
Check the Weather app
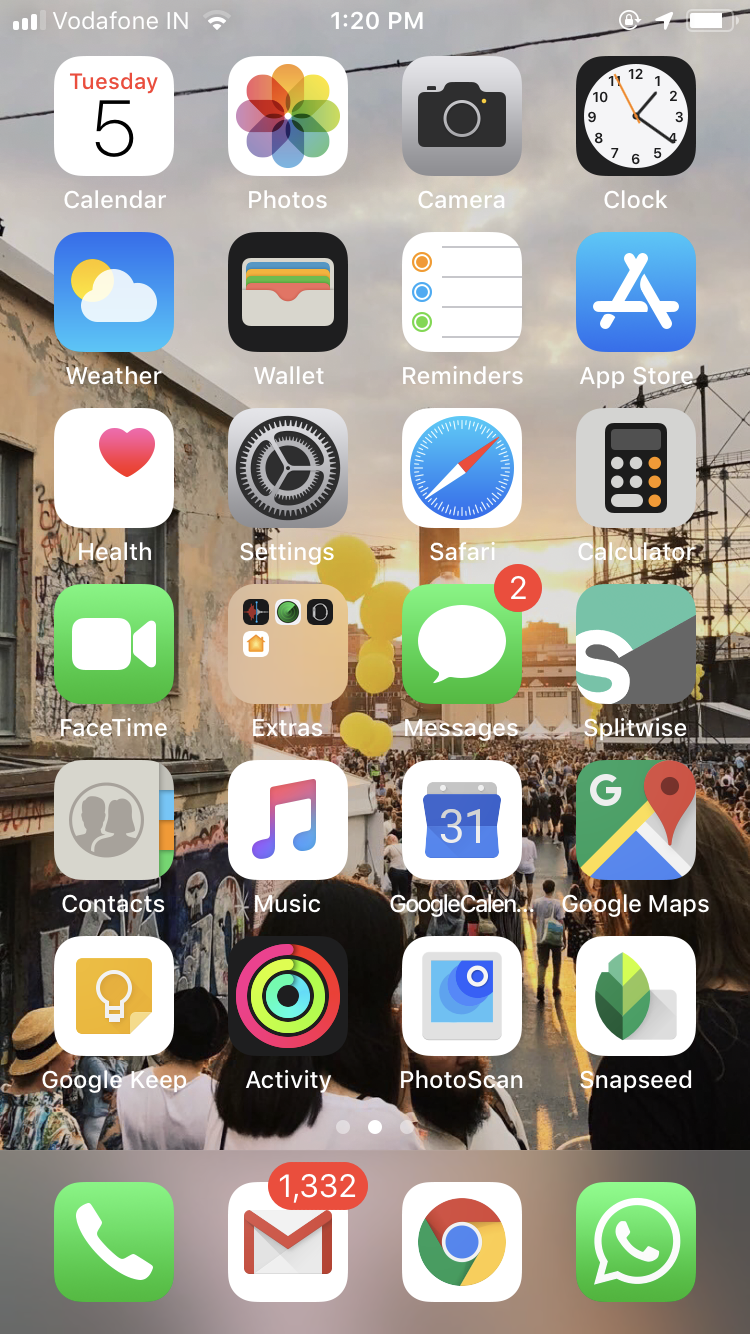[114, 292]
